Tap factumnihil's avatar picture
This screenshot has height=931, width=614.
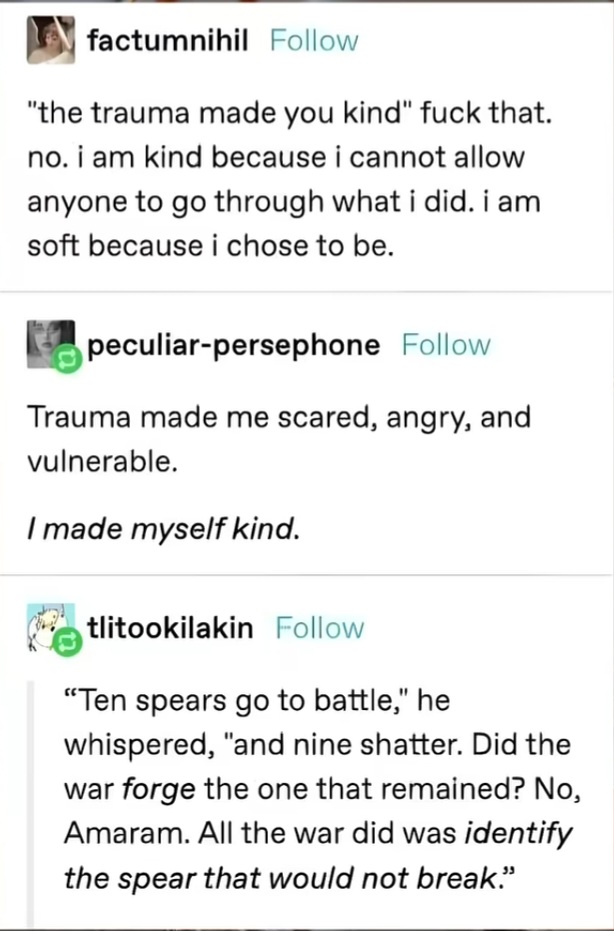[x=49, y=42]
